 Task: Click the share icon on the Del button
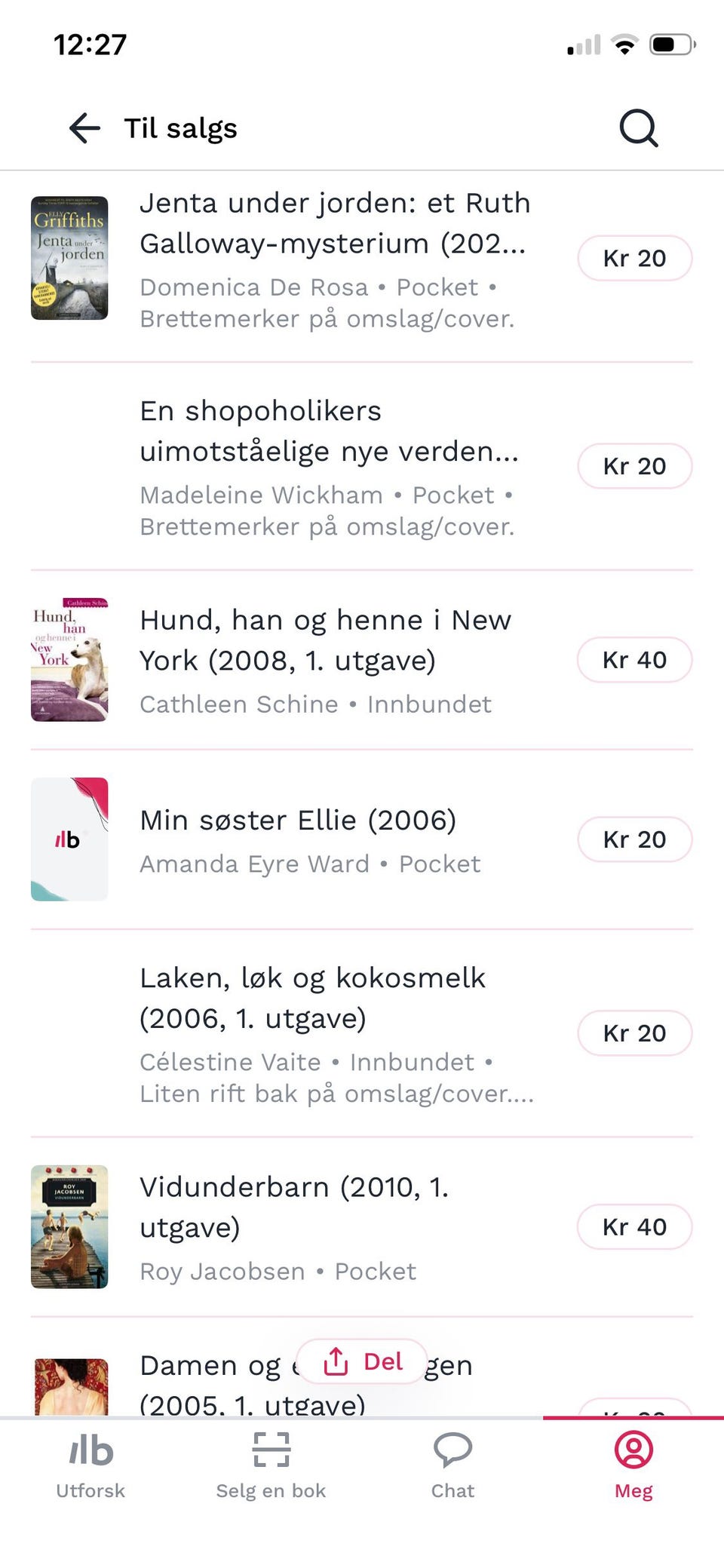pos(334,1361)
